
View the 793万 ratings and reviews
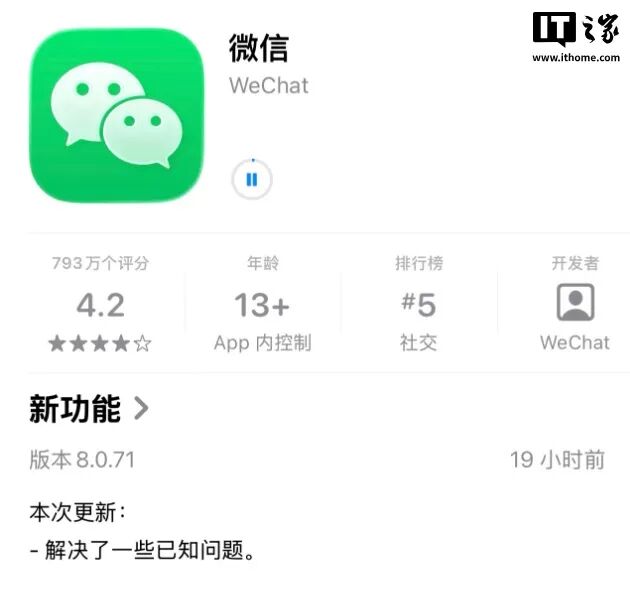click(x=100, y=303)
